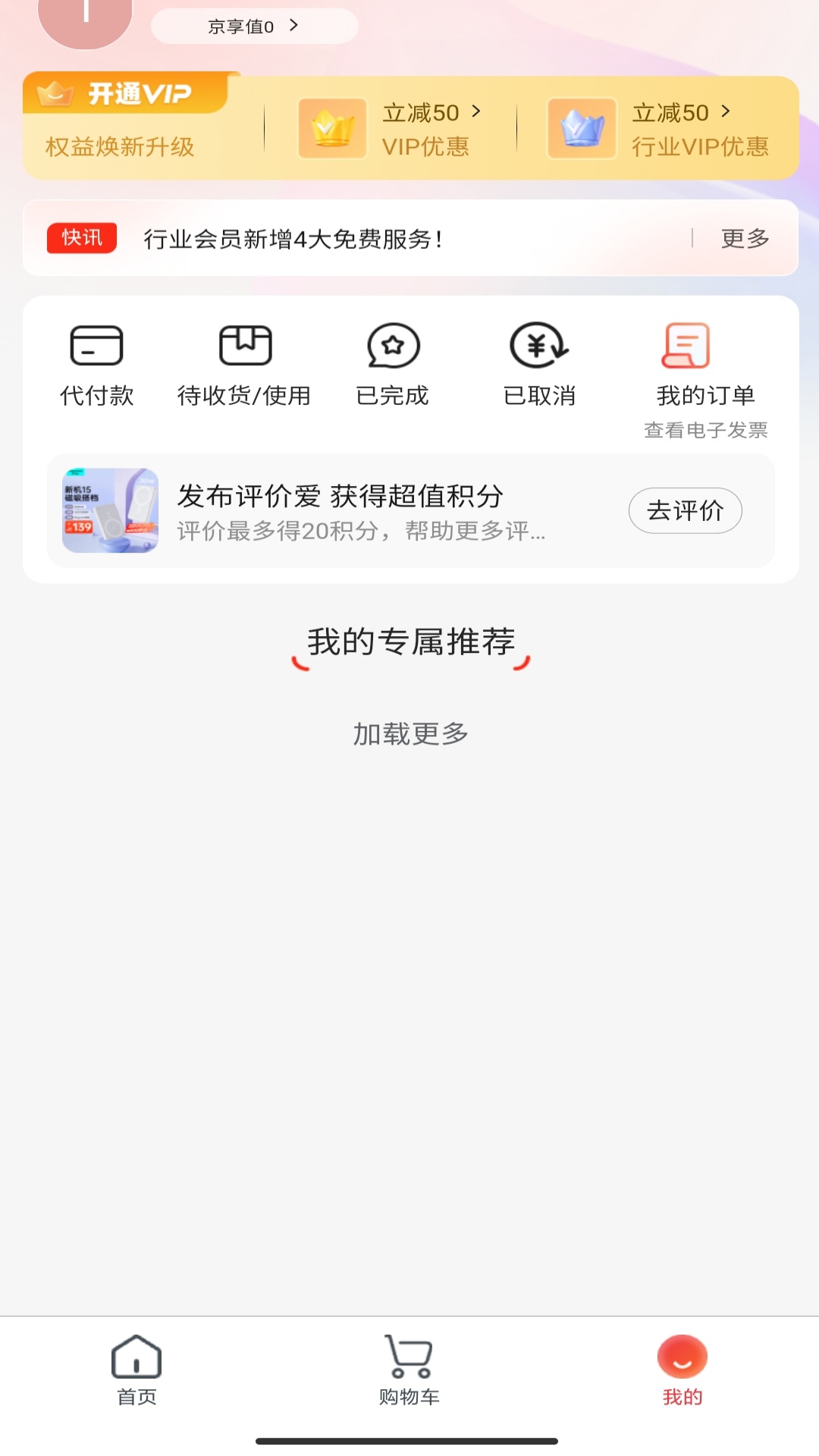Read the 快讯 news about 行业会员
The image size is (819, 1456).
(293, 240)
